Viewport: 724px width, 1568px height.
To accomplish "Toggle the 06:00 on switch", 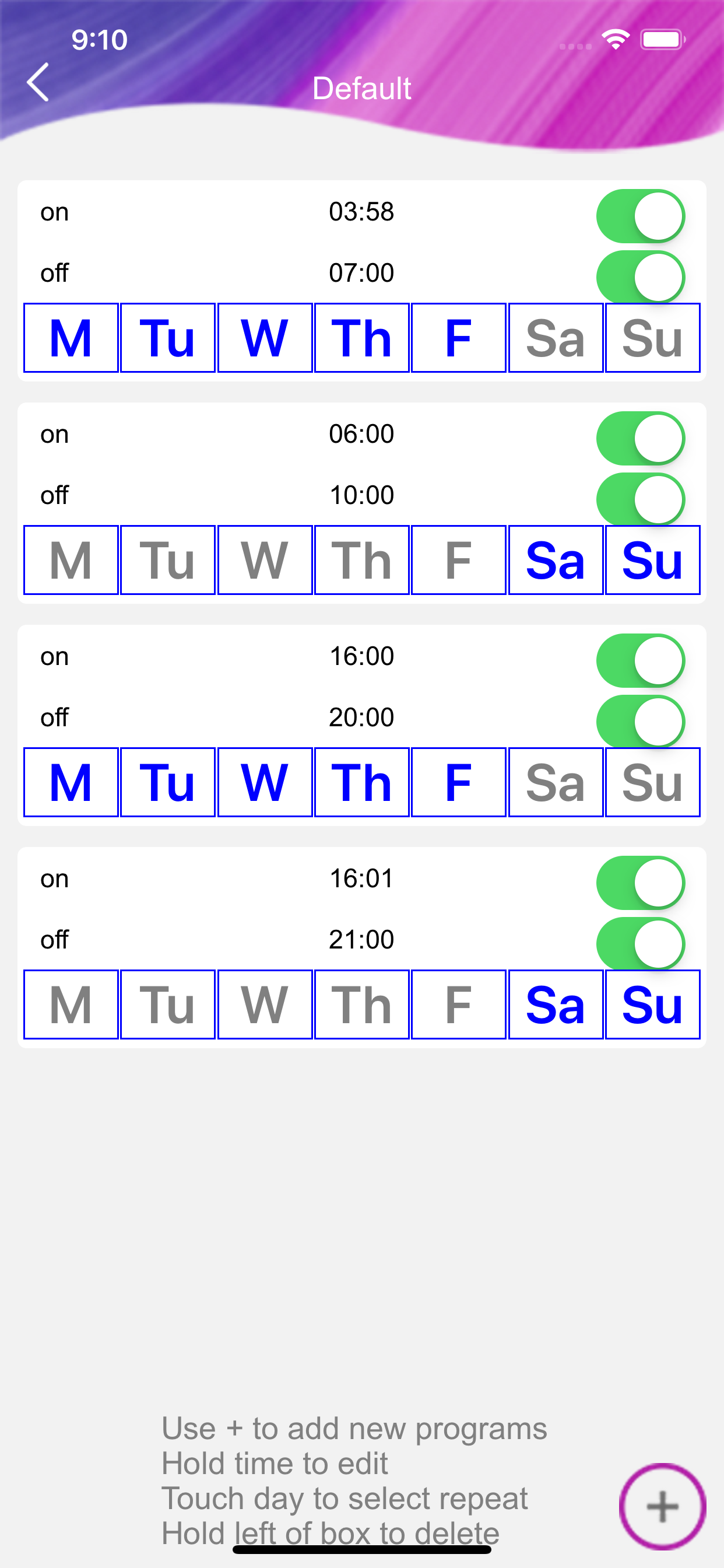I will pyautogui.click(x=641, y=438).
